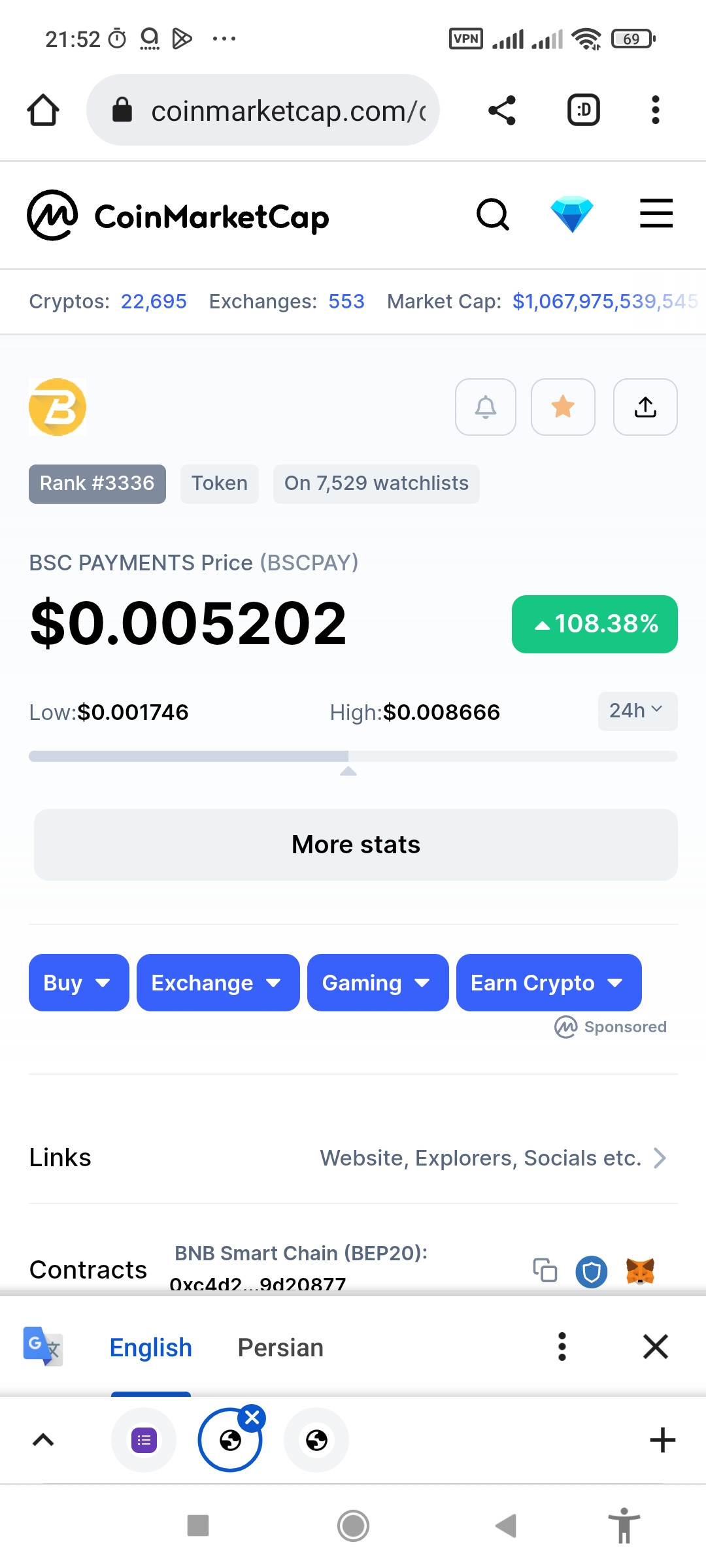
Task: Copy the BEP20 contract address
Action: point(545,1270)
